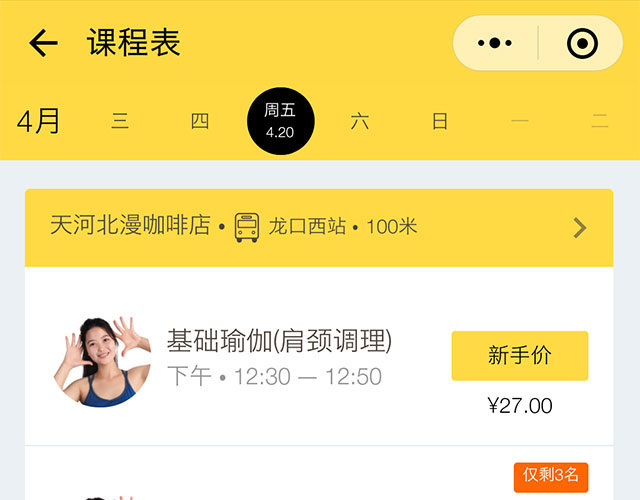Select 六 (Saturday) in the date strip
Screen dimensions: 640x500
[x=360, y=122]
